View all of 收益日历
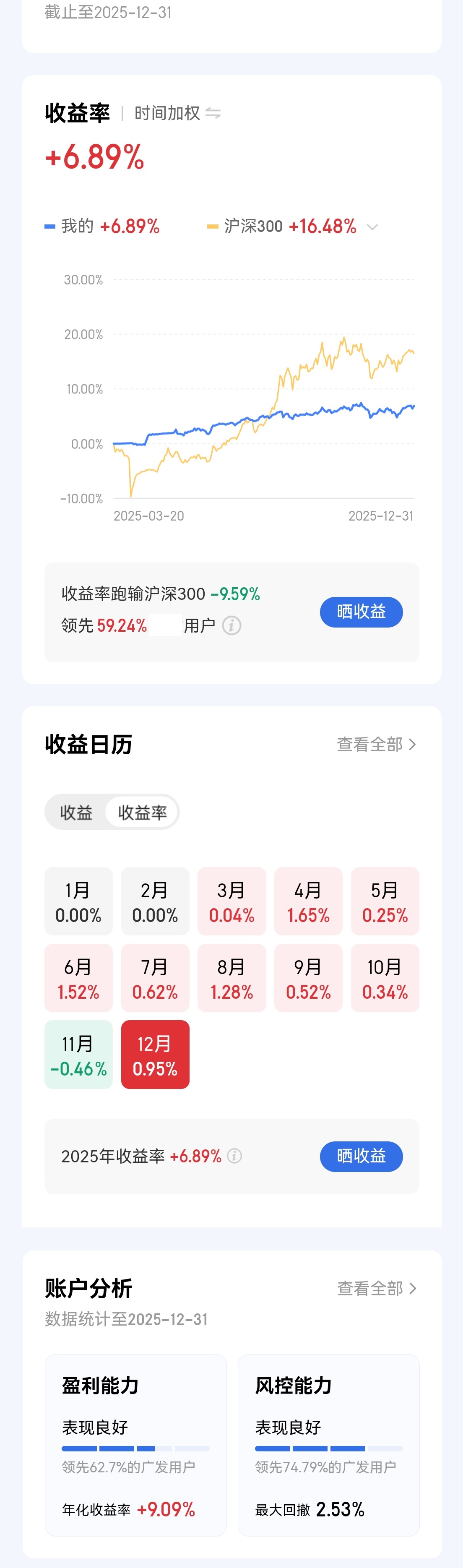This screenshot has height=1568, width=463. (377, 744)
